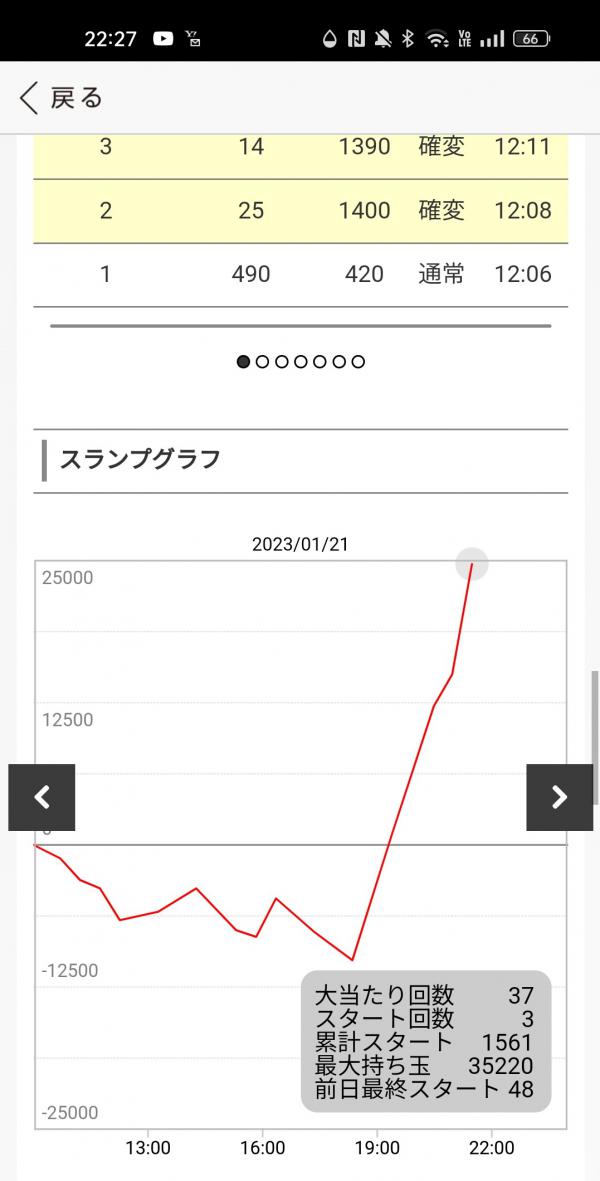600x1181 pixels.
Task: Go back with the 戻る button
Action: [x=60, y=98]
